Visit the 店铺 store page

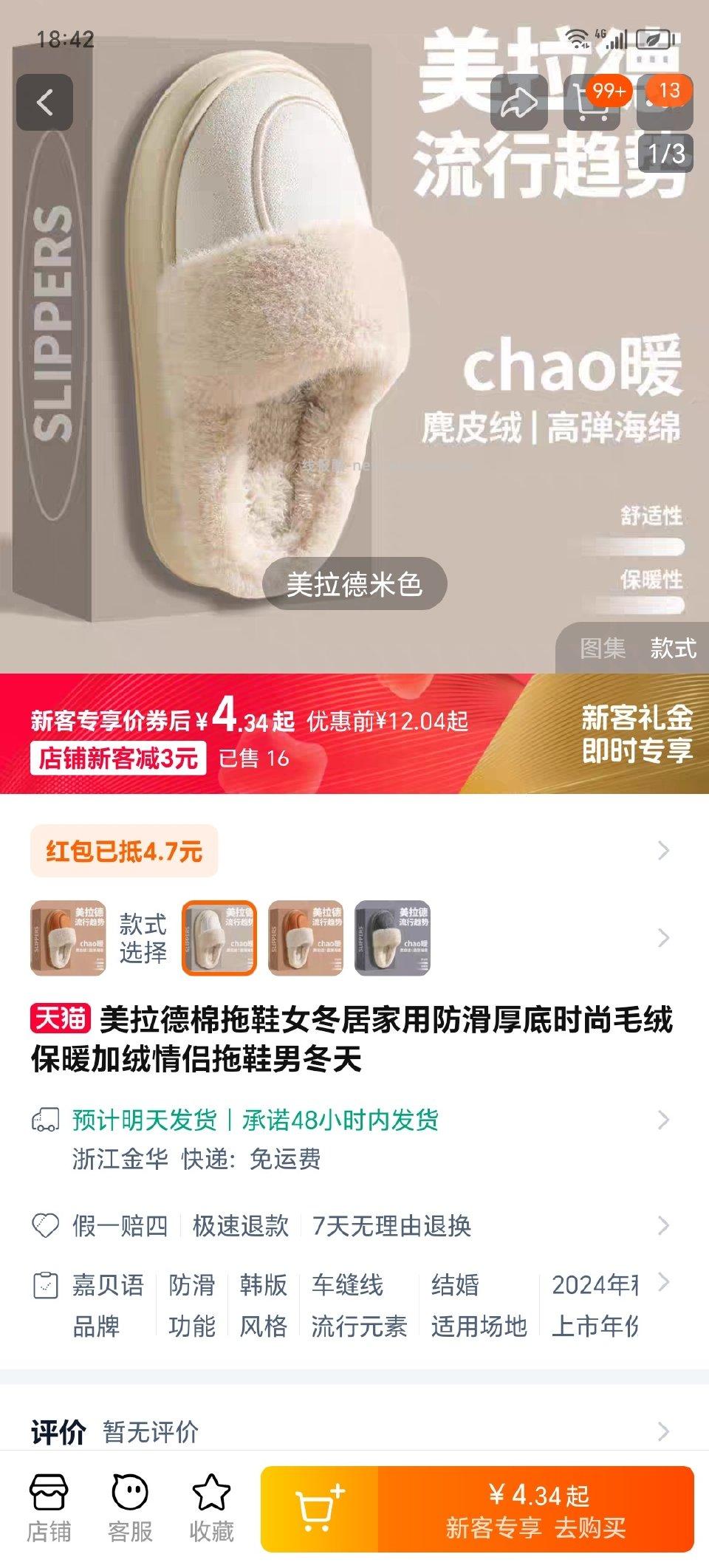49,1507
